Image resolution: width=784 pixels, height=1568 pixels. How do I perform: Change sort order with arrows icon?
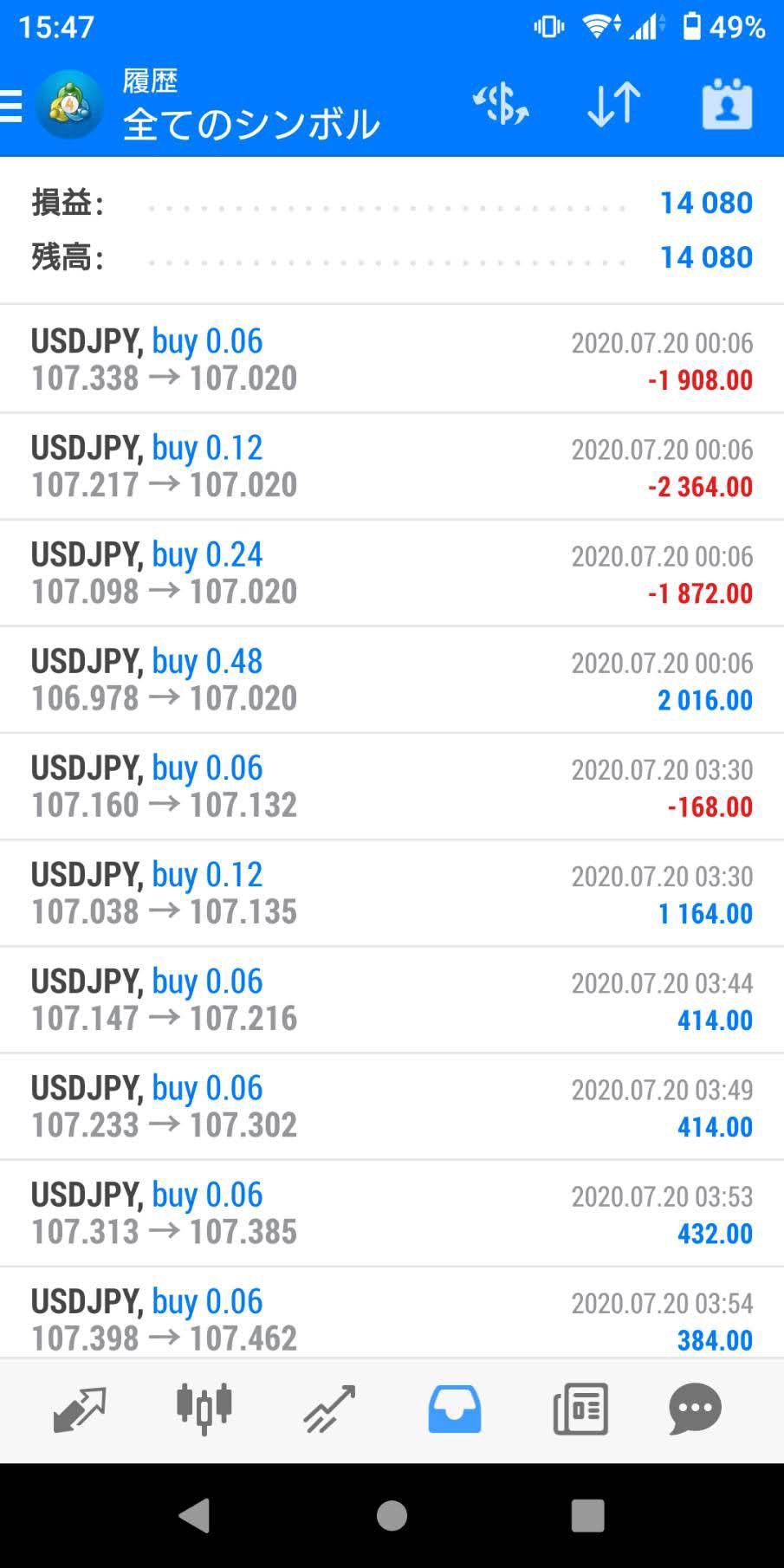pos(613,105)
